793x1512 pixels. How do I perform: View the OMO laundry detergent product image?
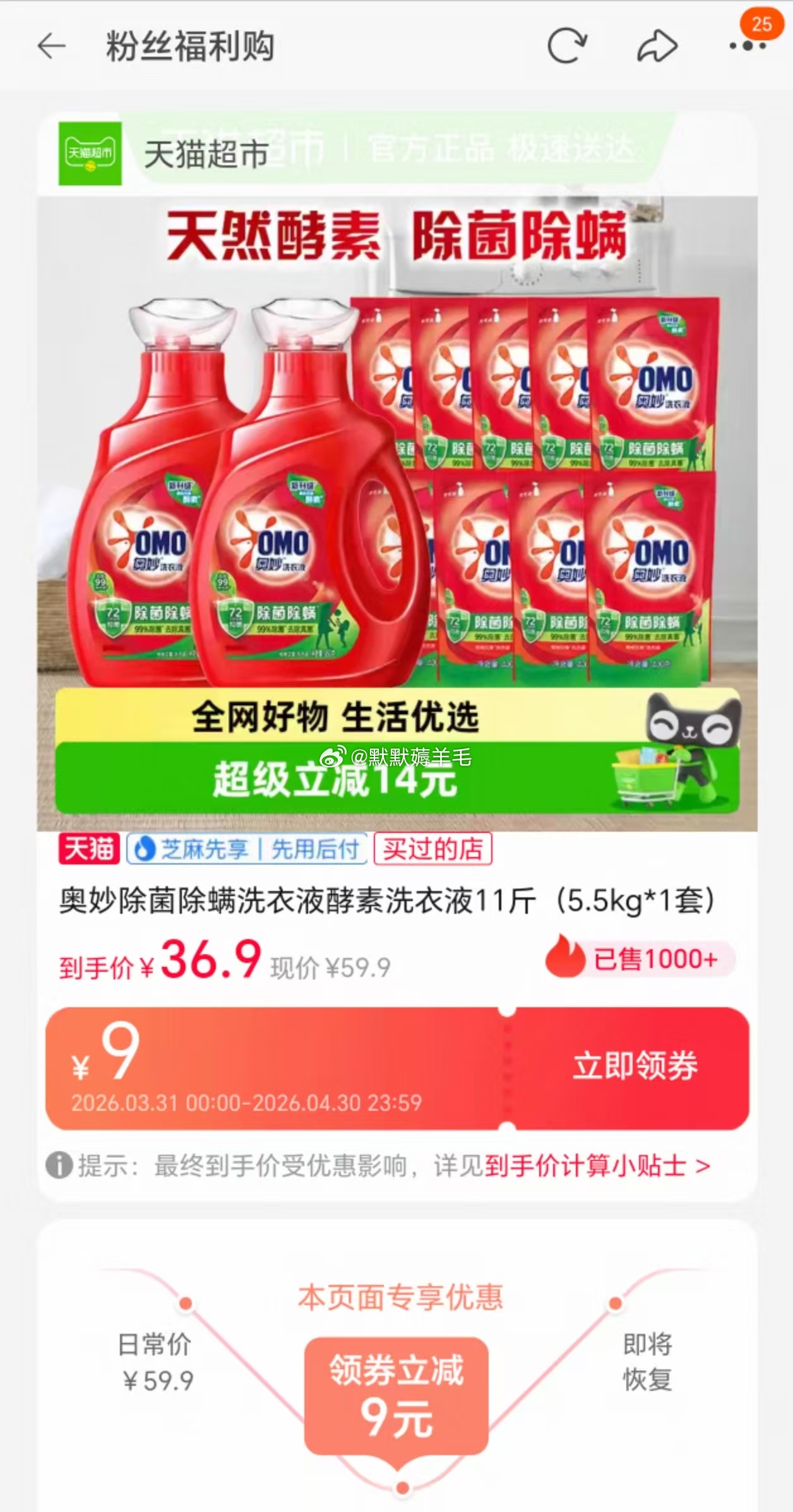[x=397, y=492]
